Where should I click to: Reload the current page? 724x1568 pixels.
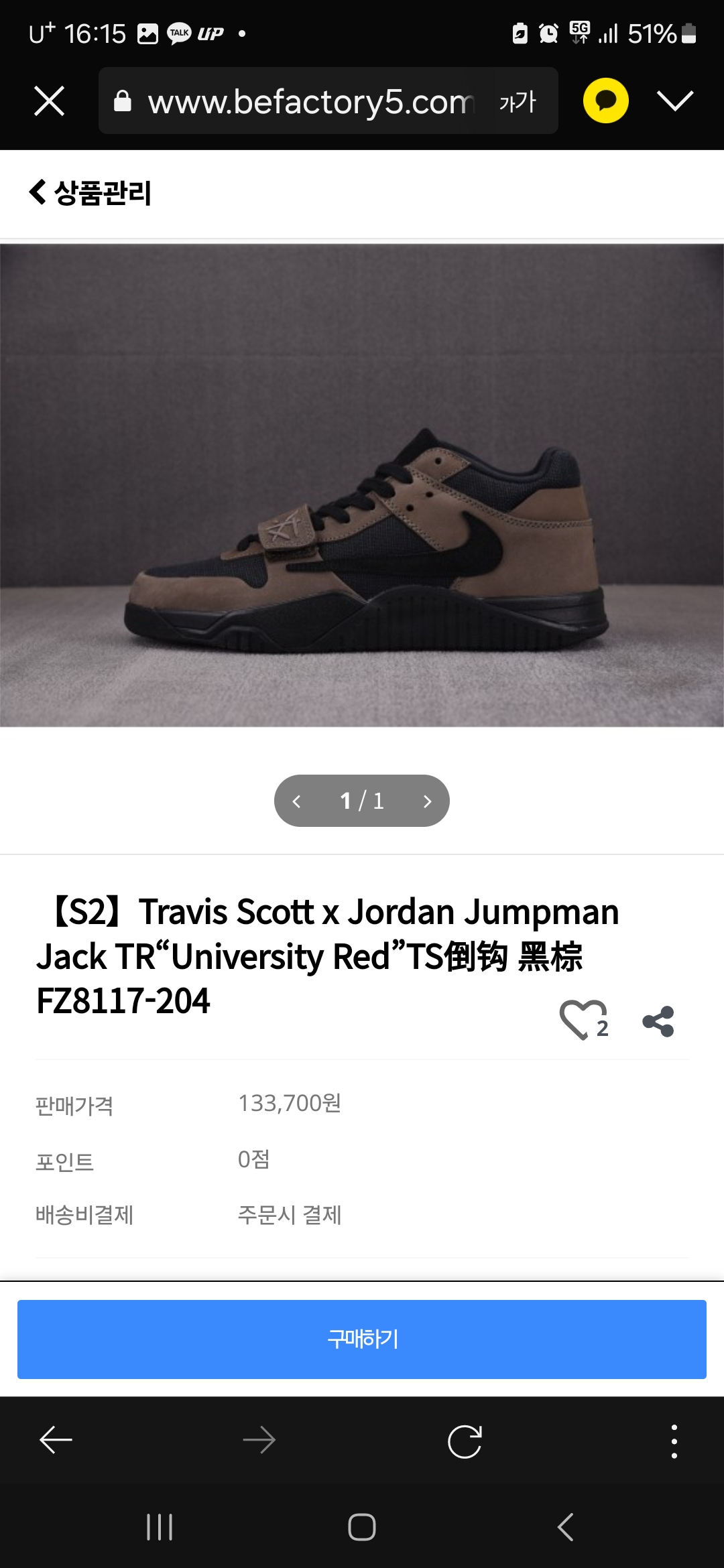pyautogui.click(x=465, y=1441)
